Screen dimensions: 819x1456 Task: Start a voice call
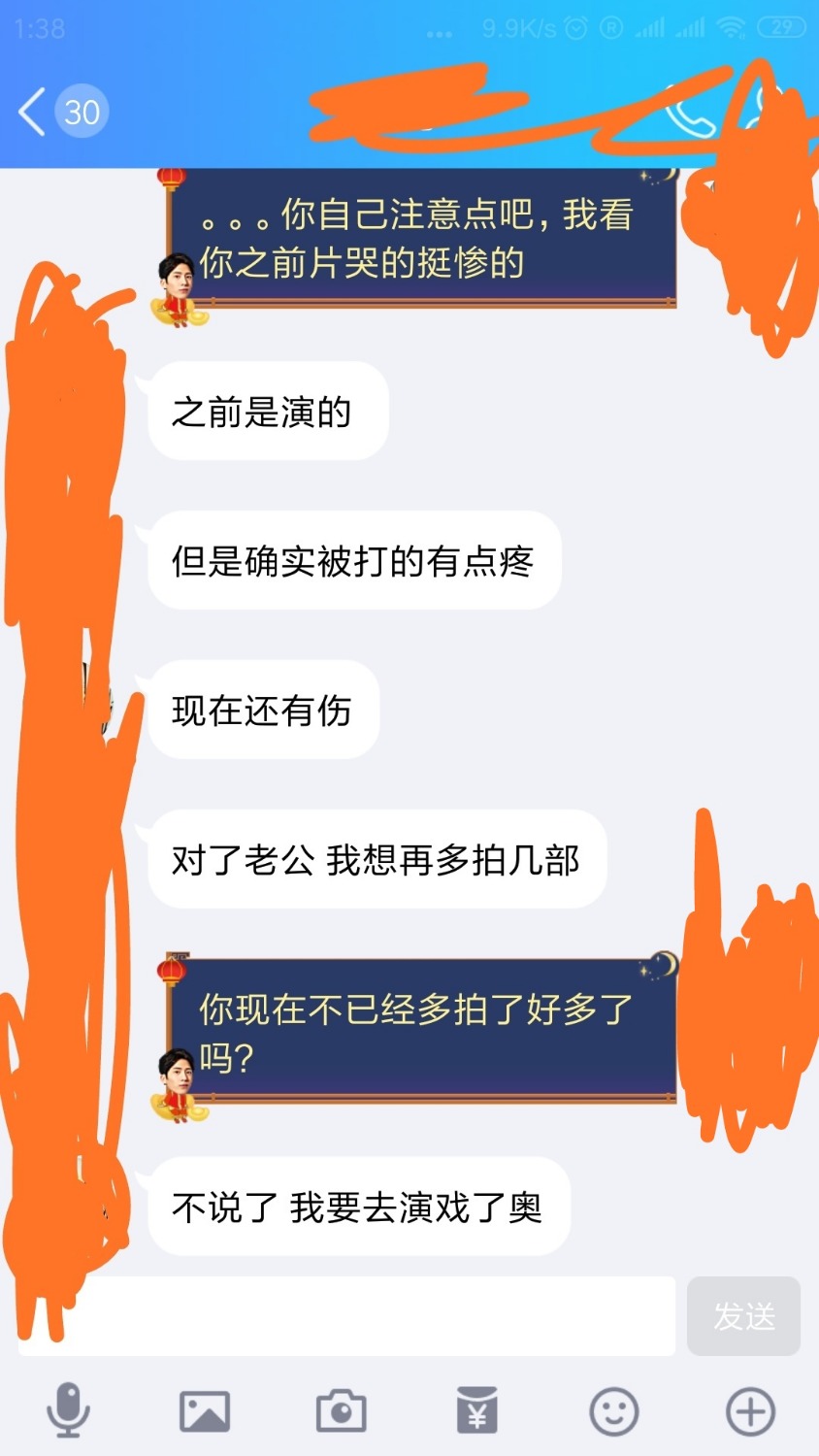click(x=690, y=115)
